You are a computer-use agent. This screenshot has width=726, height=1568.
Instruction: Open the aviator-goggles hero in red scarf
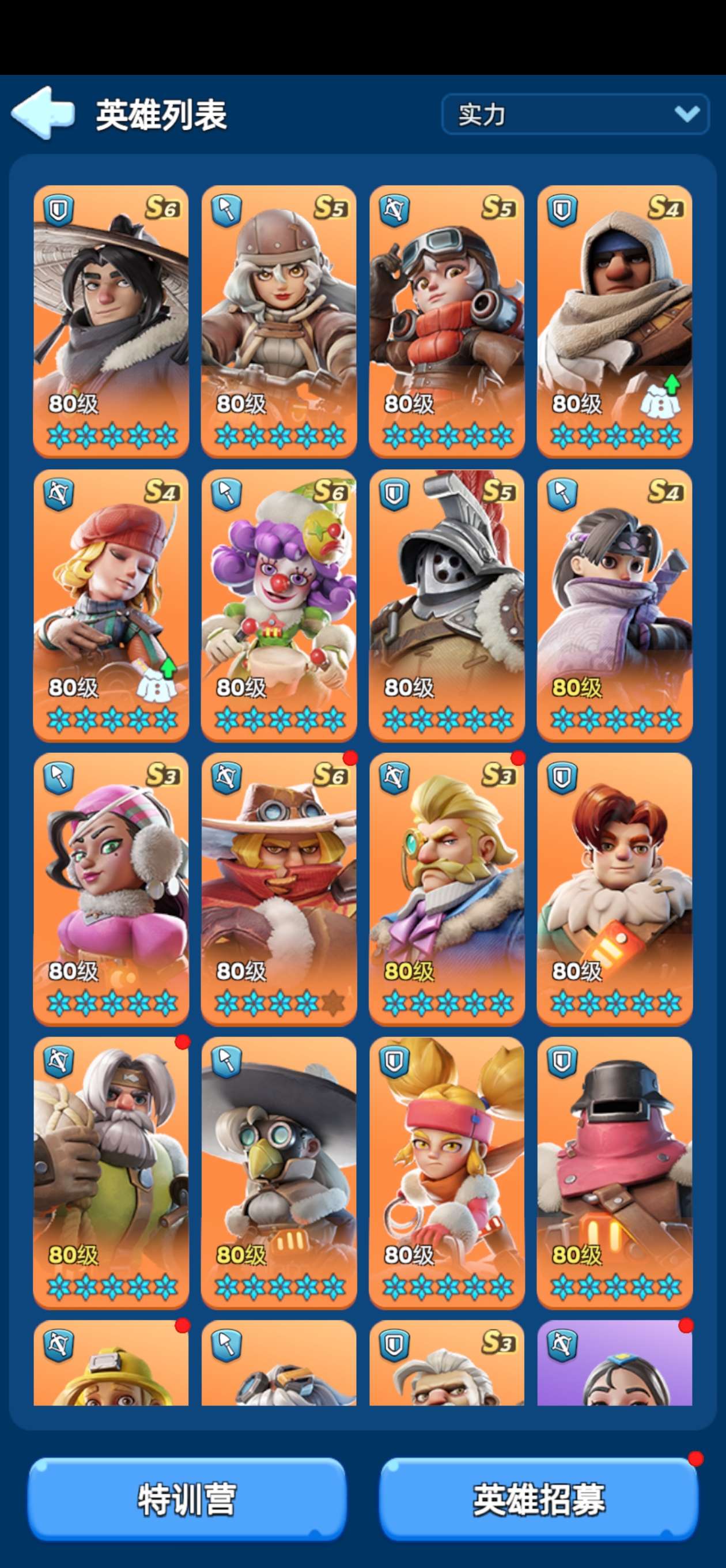447,321
